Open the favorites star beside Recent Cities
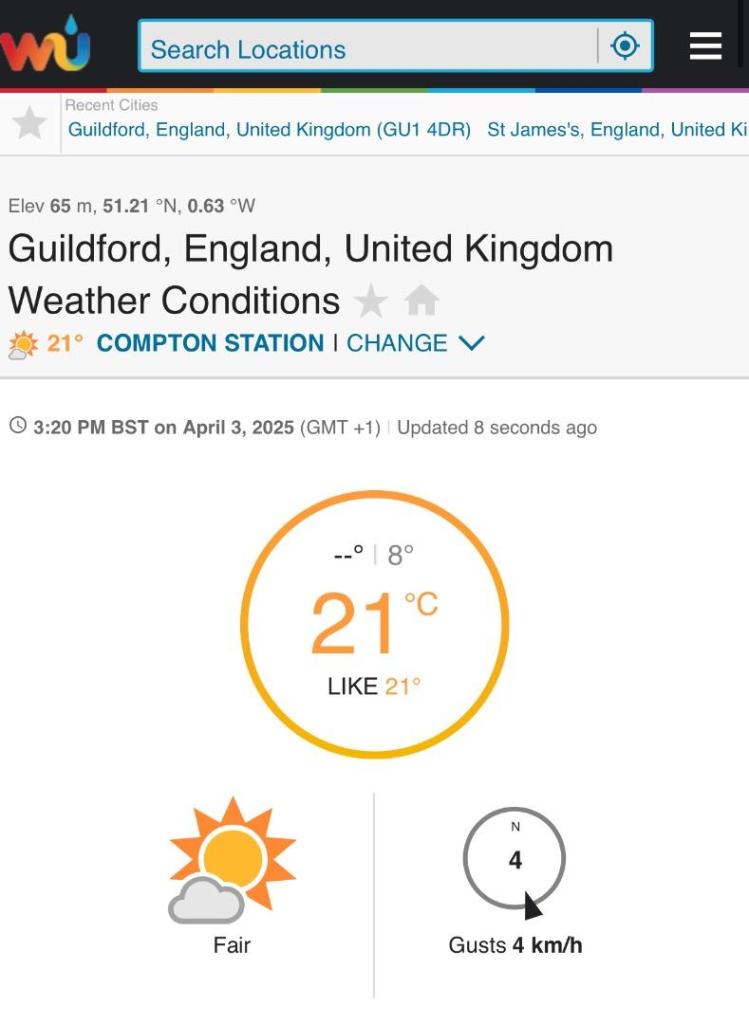The image size is (749, 1024). (30, 123)
